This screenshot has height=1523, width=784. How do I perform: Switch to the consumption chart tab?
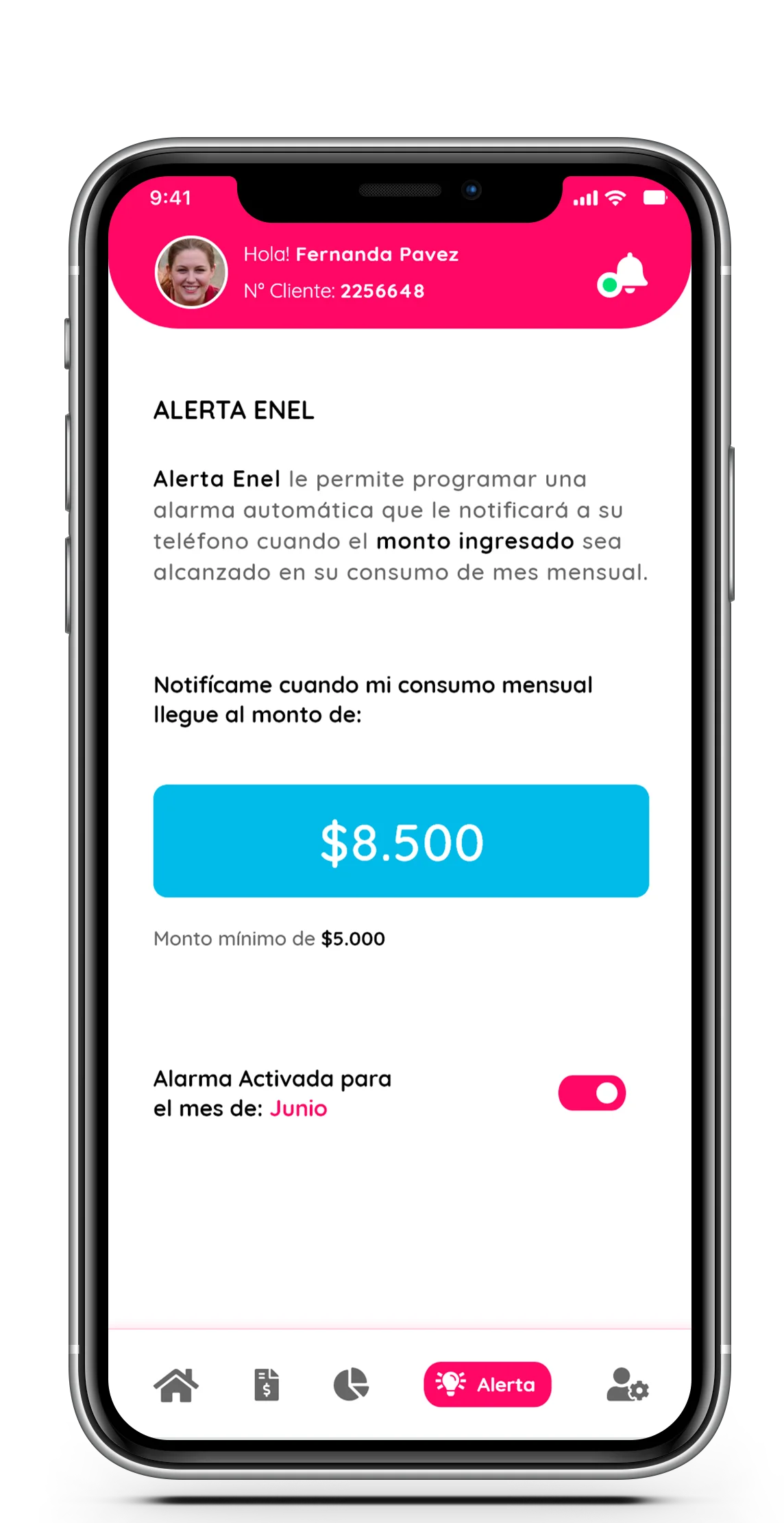(x=351, y=1385)
